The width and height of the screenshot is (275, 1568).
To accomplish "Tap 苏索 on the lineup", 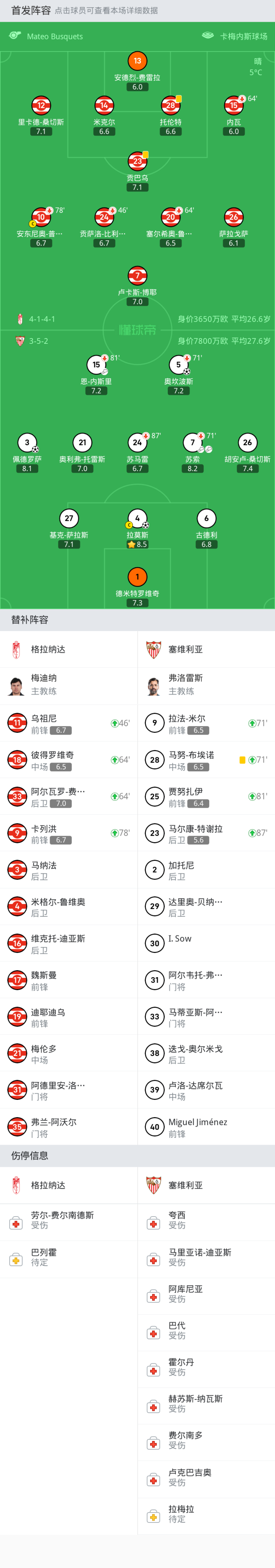I will pos(192,443).
